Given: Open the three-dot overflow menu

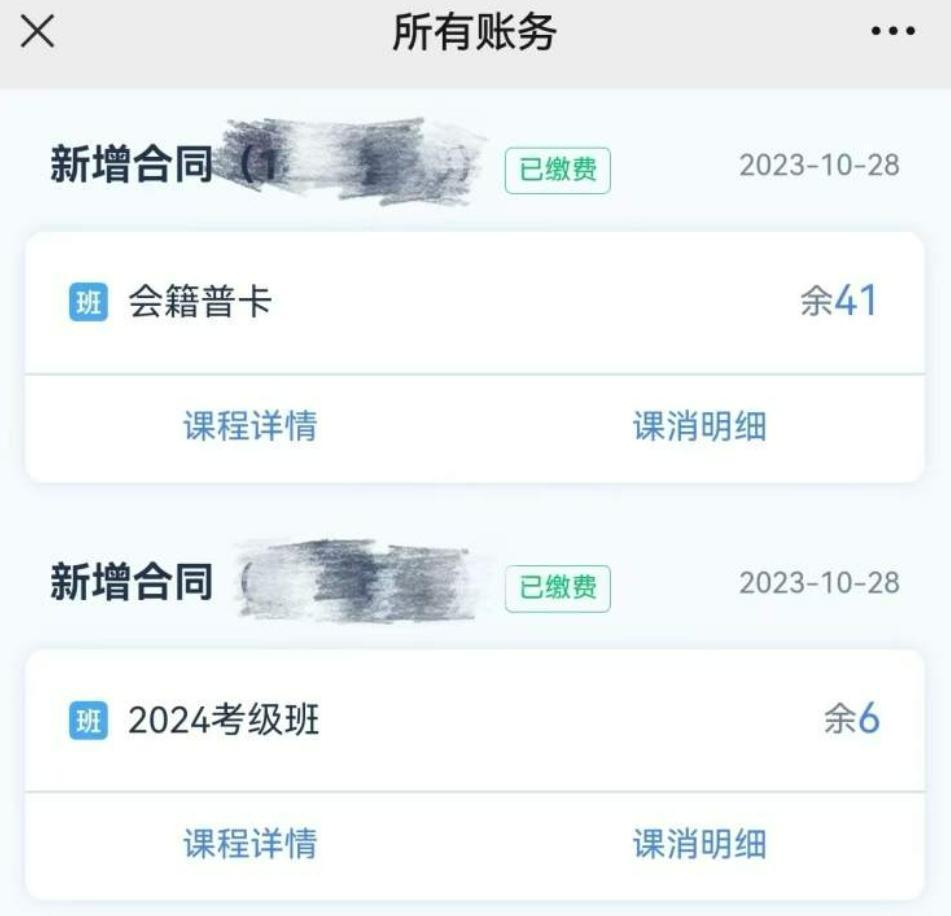Looking at the screenshot, I should click(892, 32).
